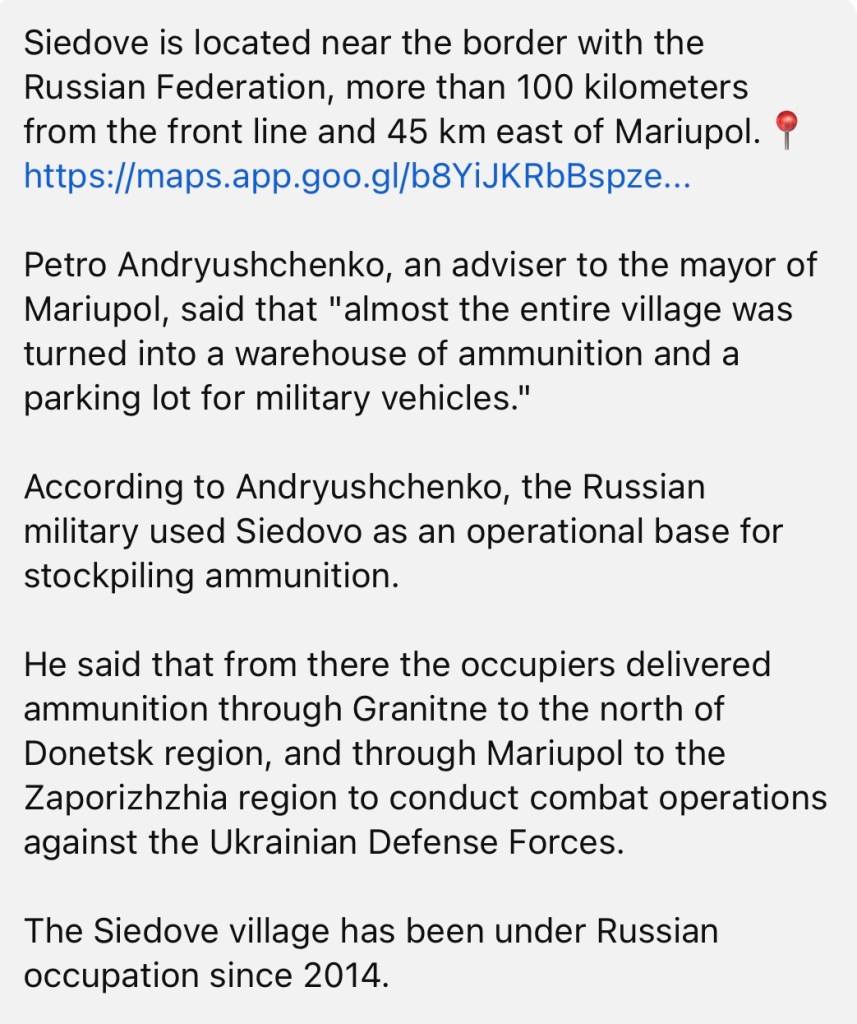The height and width of the screenshot is (1024, 857).
Task: Open the maps.app.goo.gl location link
Action: [x=356, y=177]
